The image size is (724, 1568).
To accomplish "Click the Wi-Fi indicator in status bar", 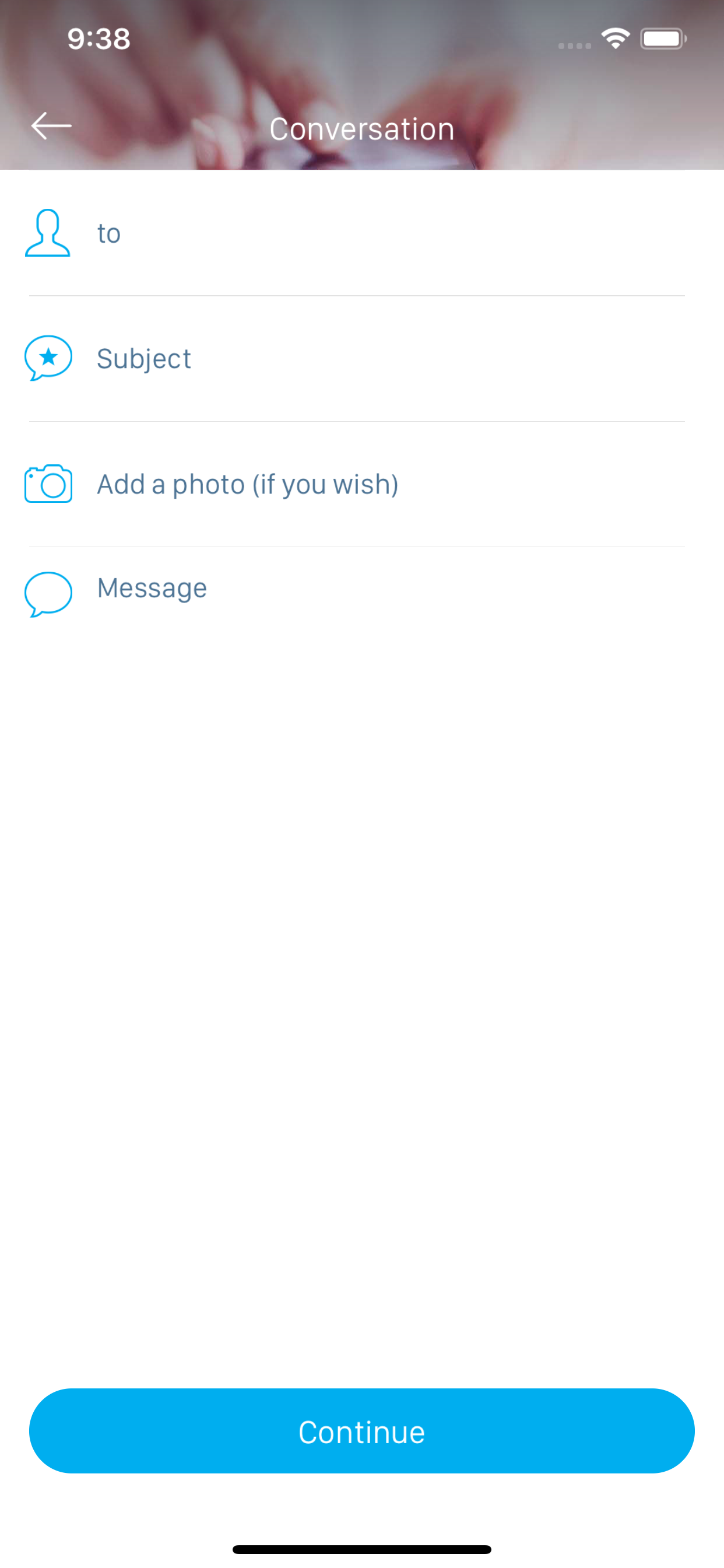I will tap(614, 38).
